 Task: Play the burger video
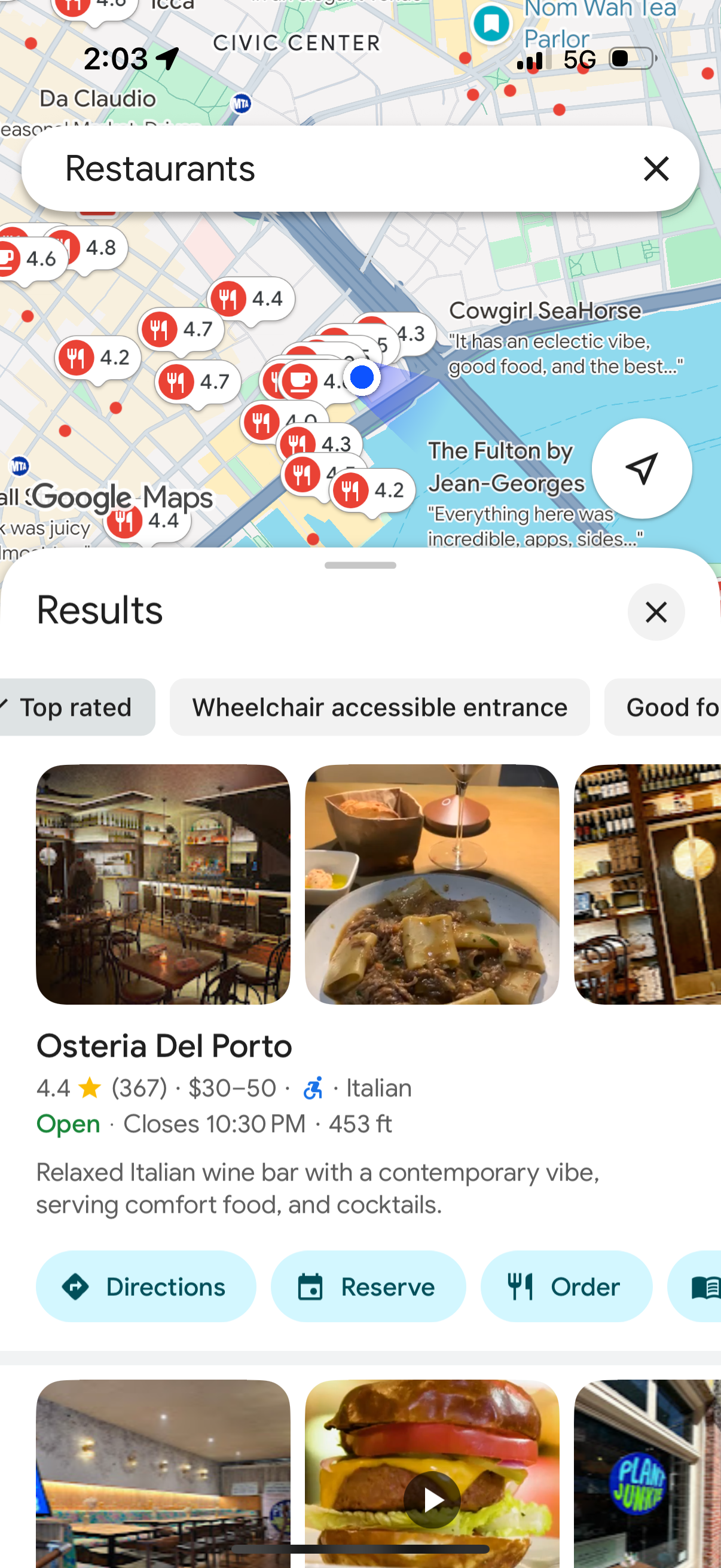coord(432,1498)
